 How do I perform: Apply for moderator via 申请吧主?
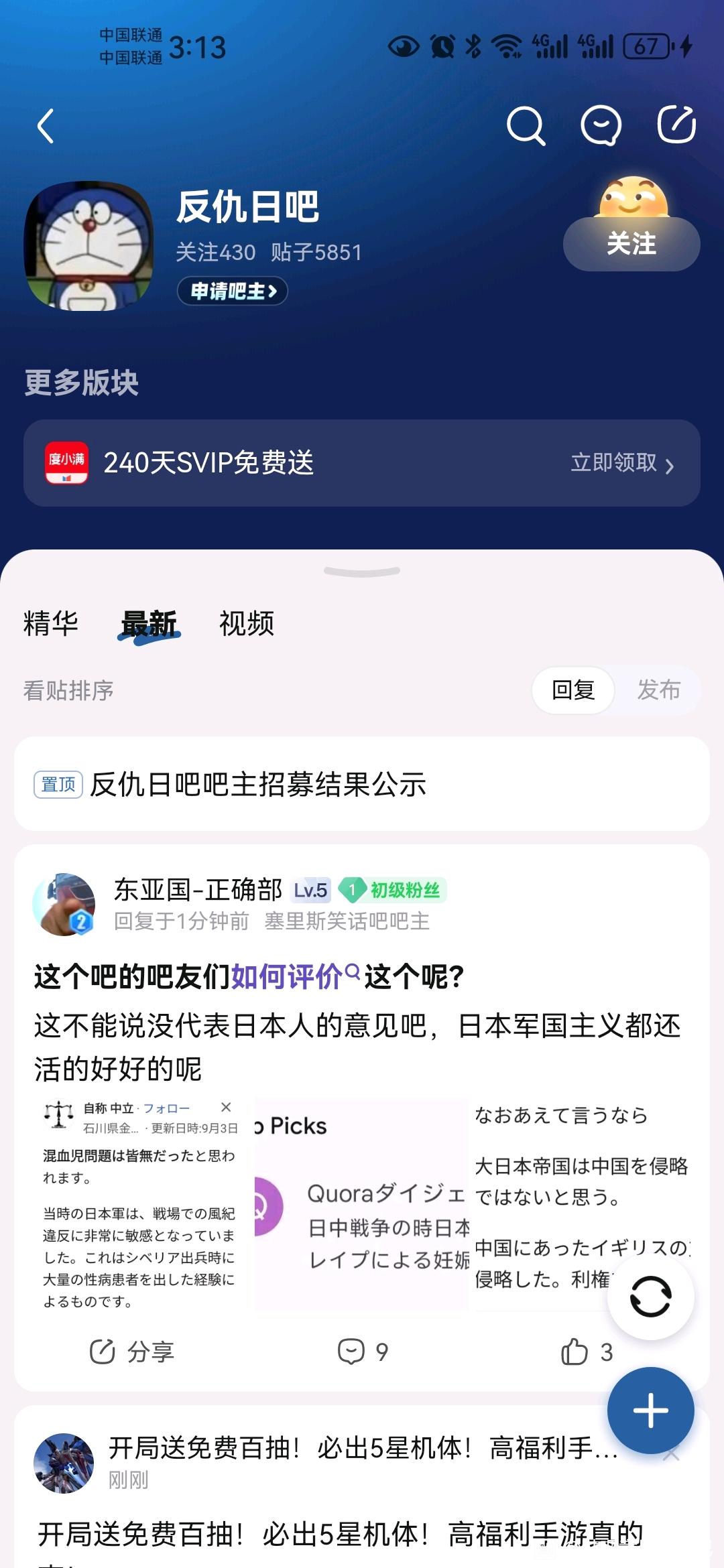click(233, 291)
